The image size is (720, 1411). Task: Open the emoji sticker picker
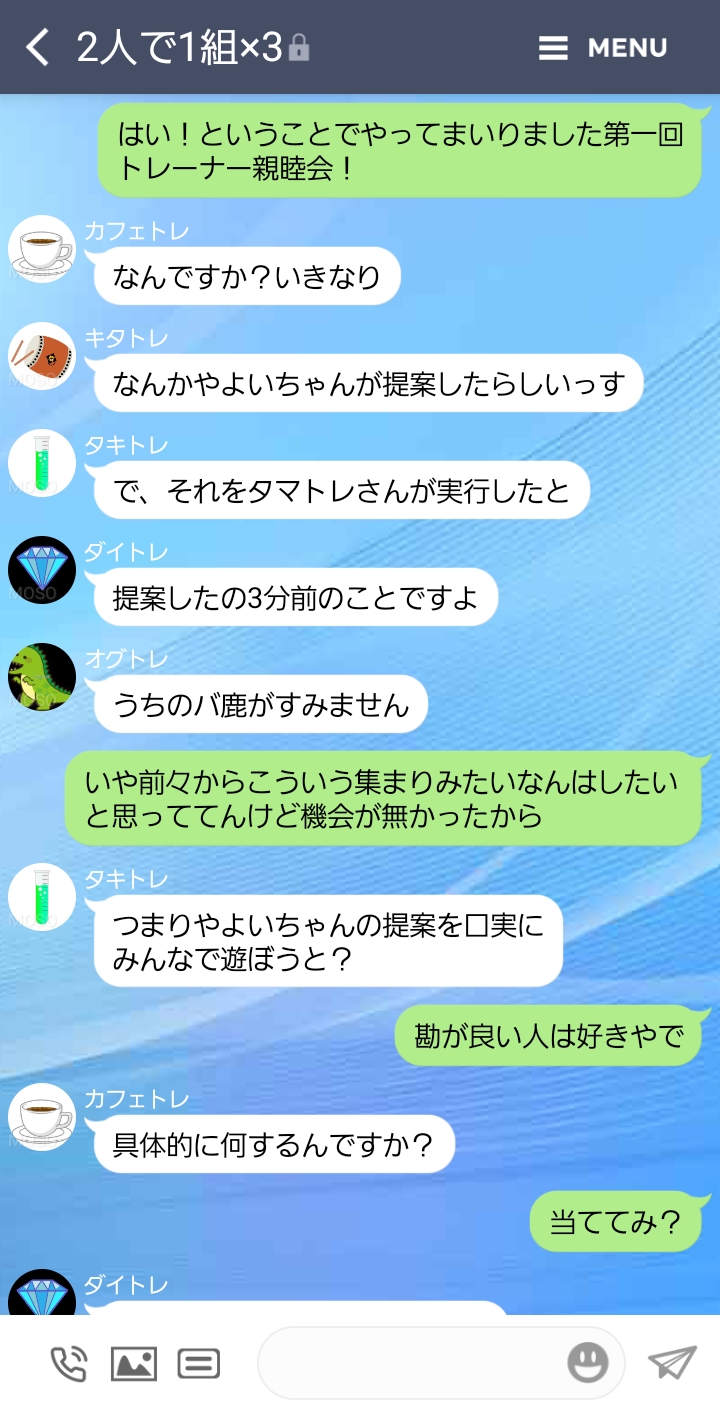pos(587,1362)
